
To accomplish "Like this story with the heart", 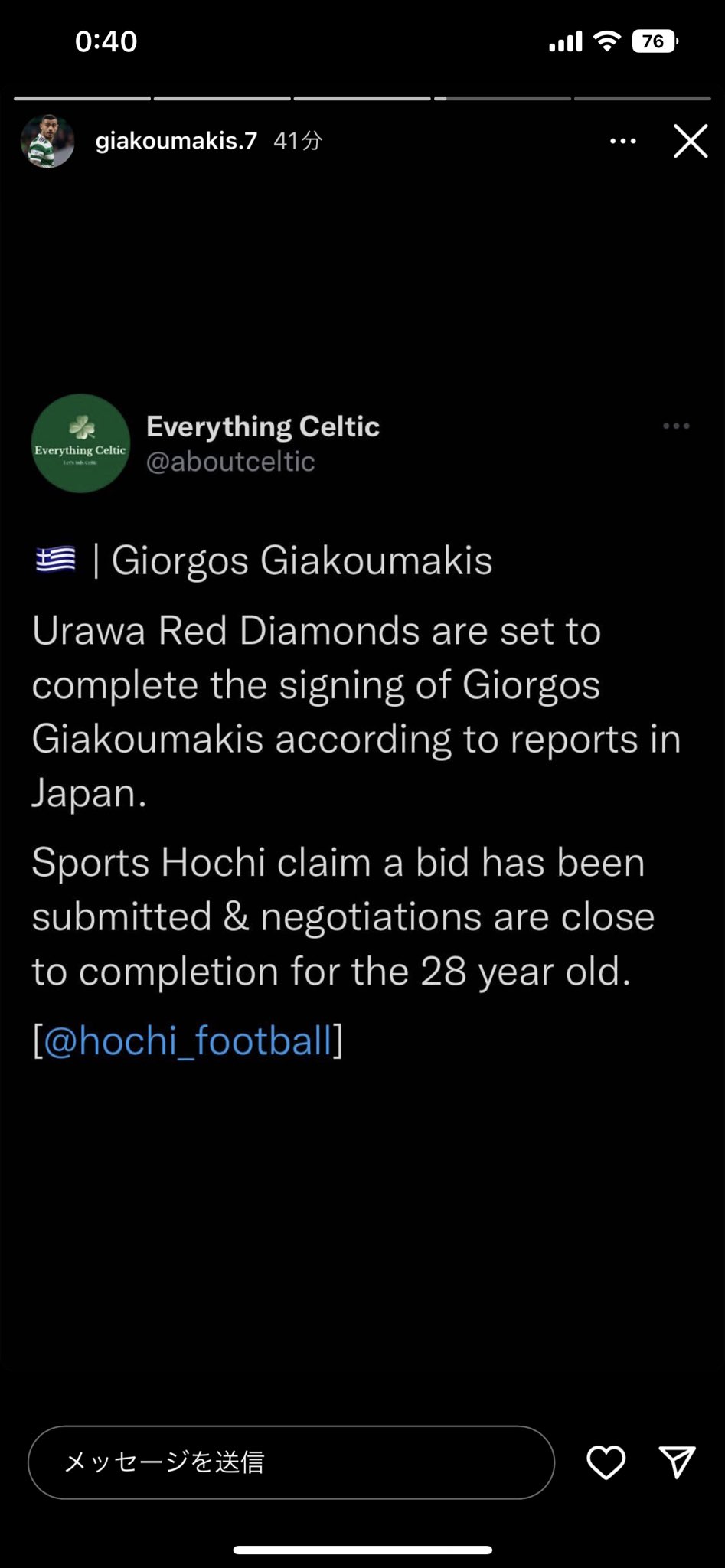I will [x=606, y=1462].
